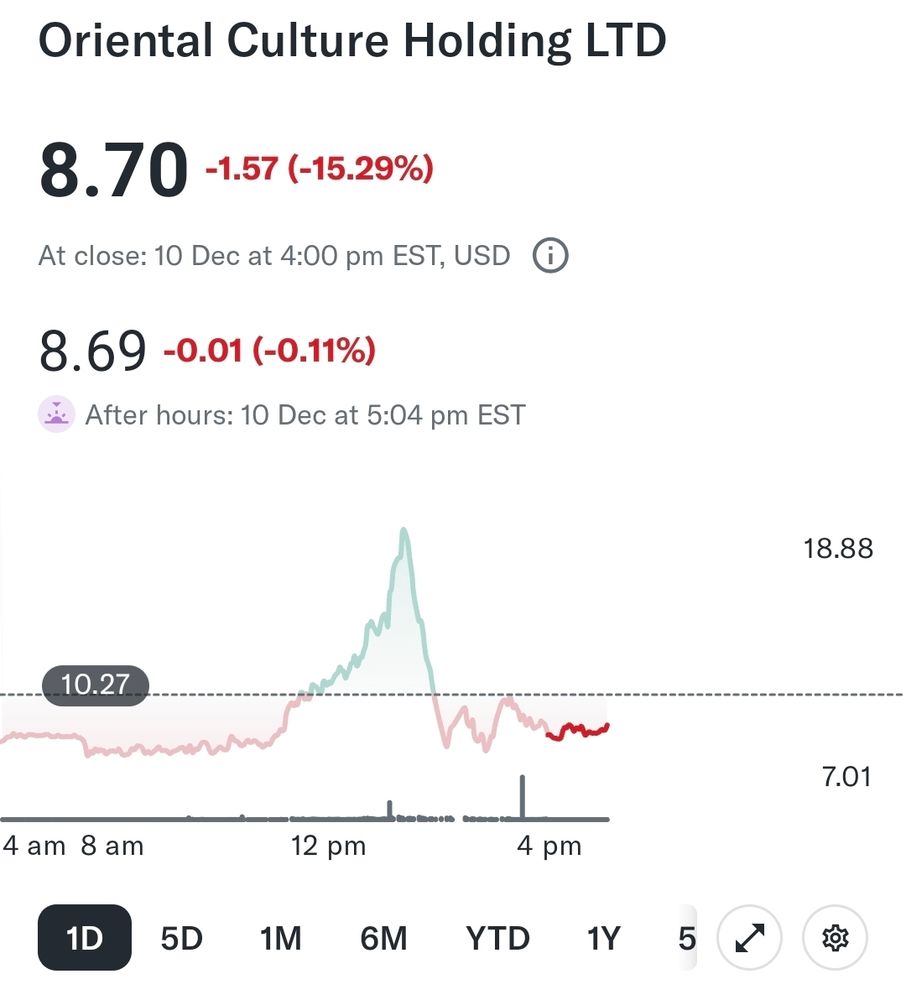Show the 6M price chart
The width and height of the screenshot is (906, 1000).
click(x=384, y=938)
